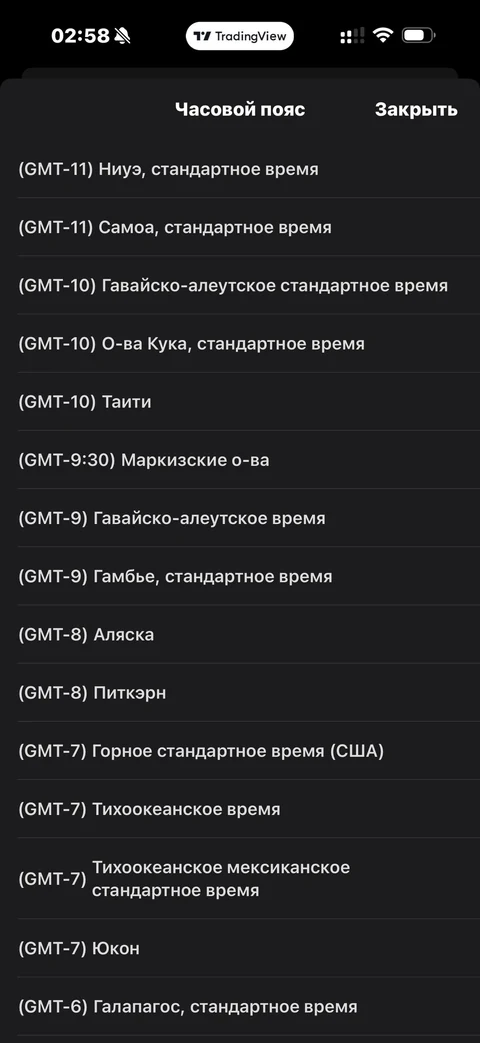Viewport: 480px width, 1043px height.
Task: Choose Самоа, стандартное время
Action: [x=240, y=227]
